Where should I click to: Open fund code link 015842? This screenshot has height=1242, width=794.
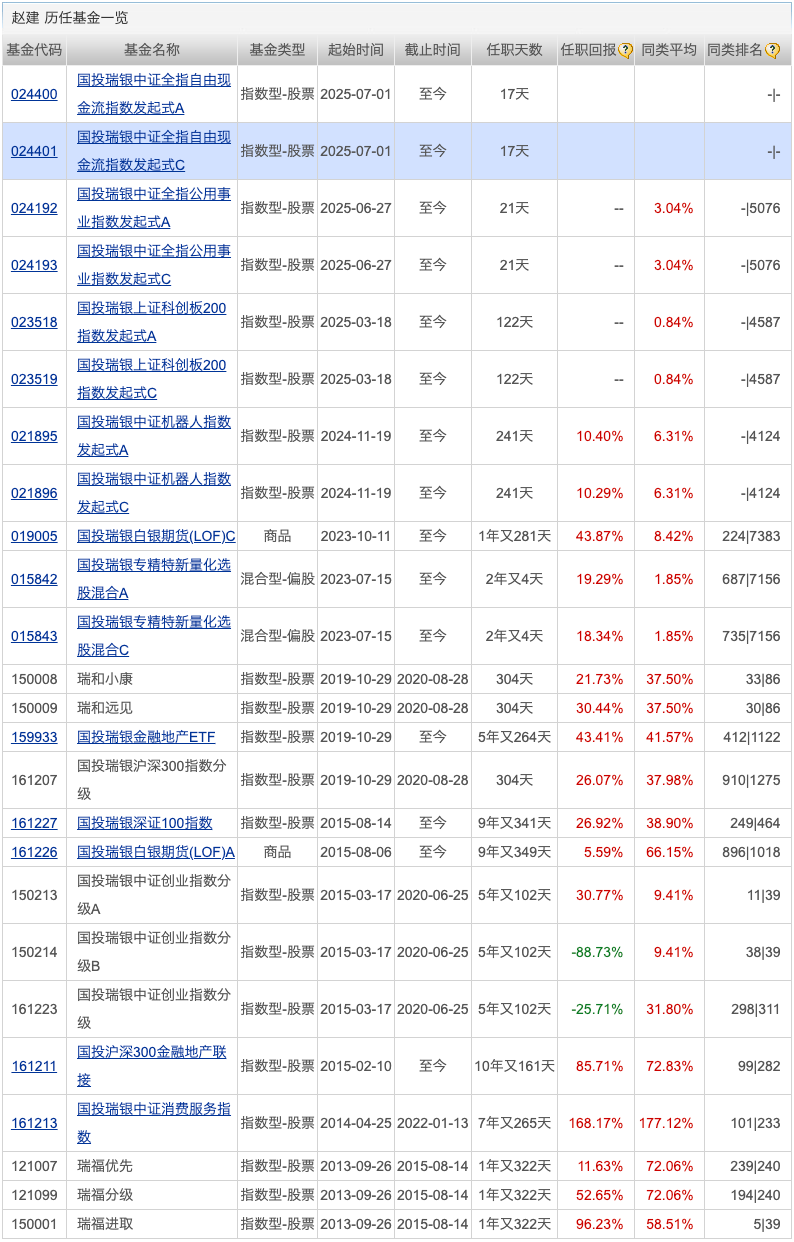34,579
